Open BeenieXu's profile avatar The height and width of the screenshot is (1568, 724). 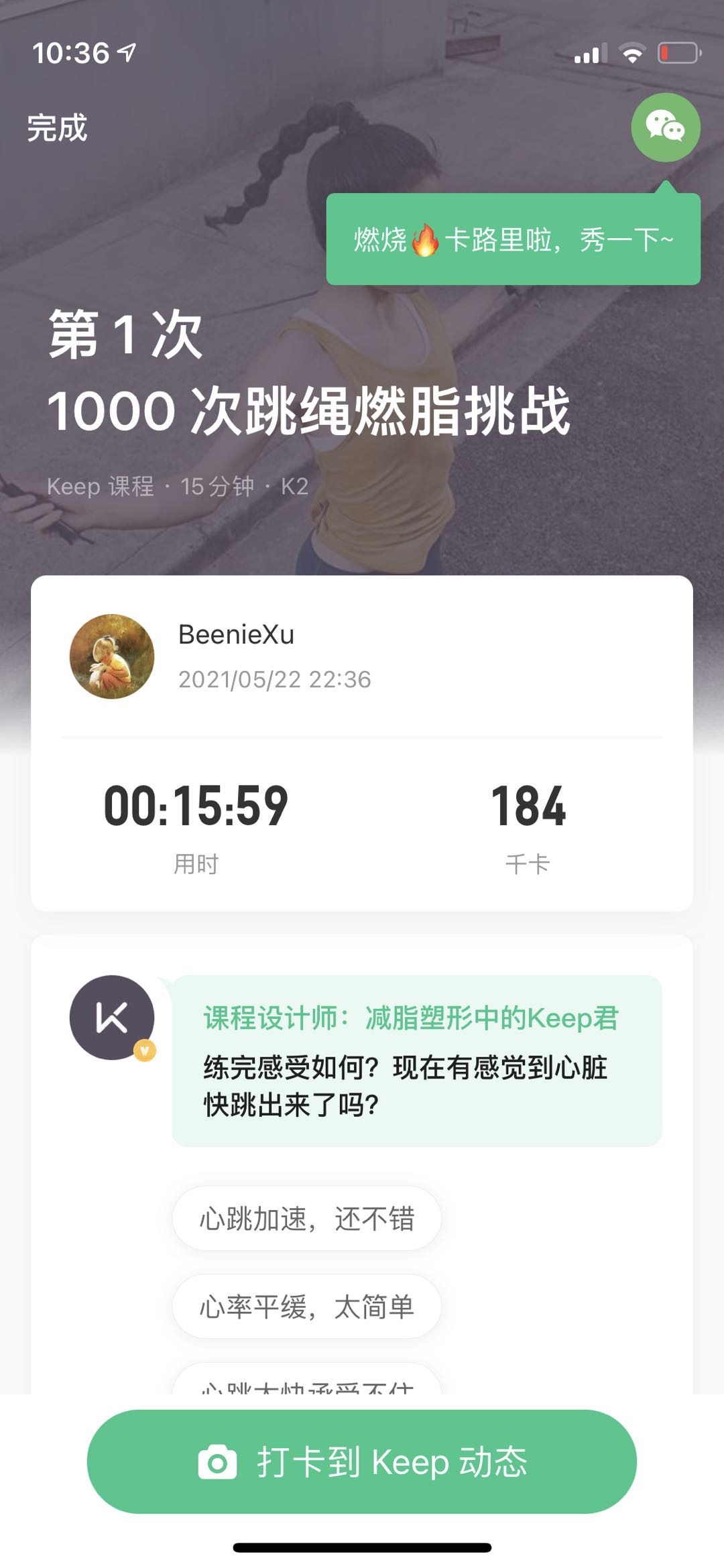[112, 656]
